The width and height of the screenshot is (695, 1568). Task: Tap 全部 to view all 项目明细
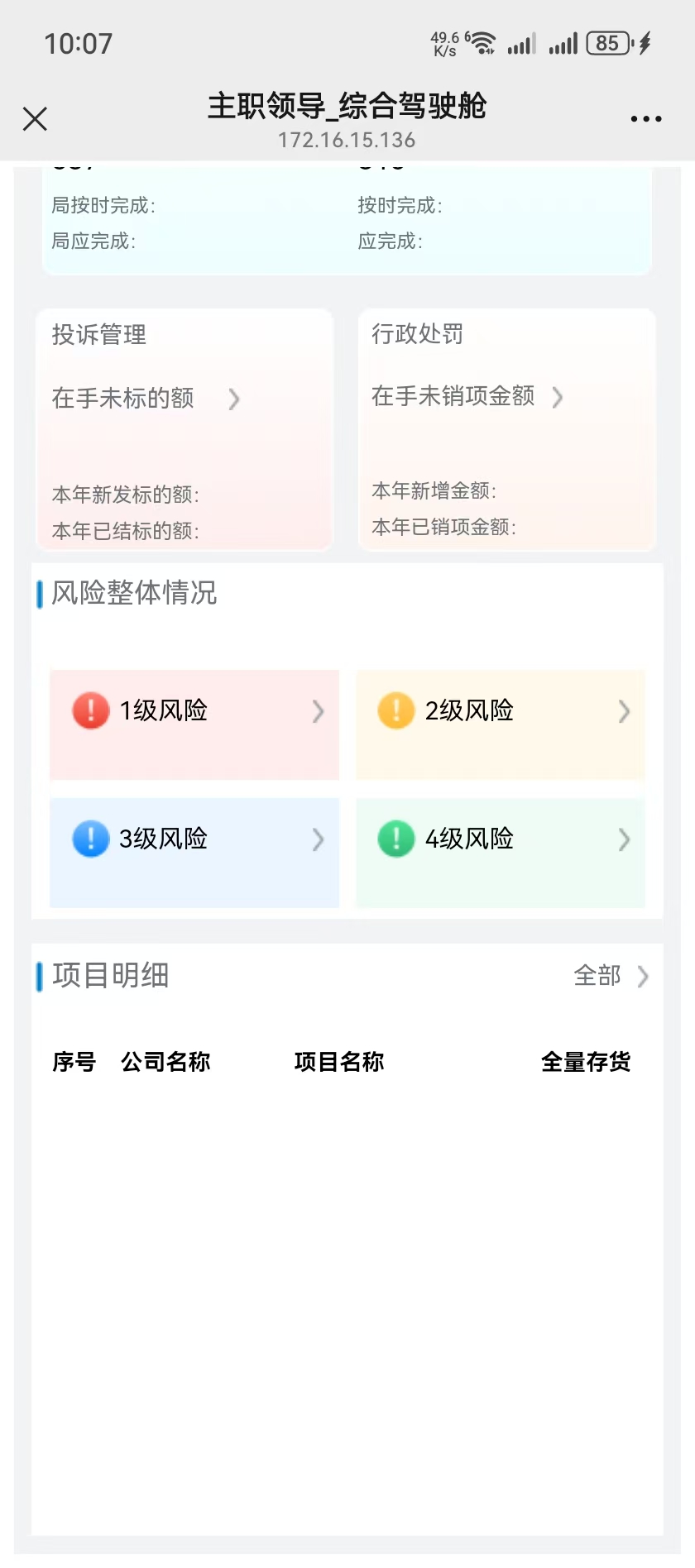click(x=611, y=977)
